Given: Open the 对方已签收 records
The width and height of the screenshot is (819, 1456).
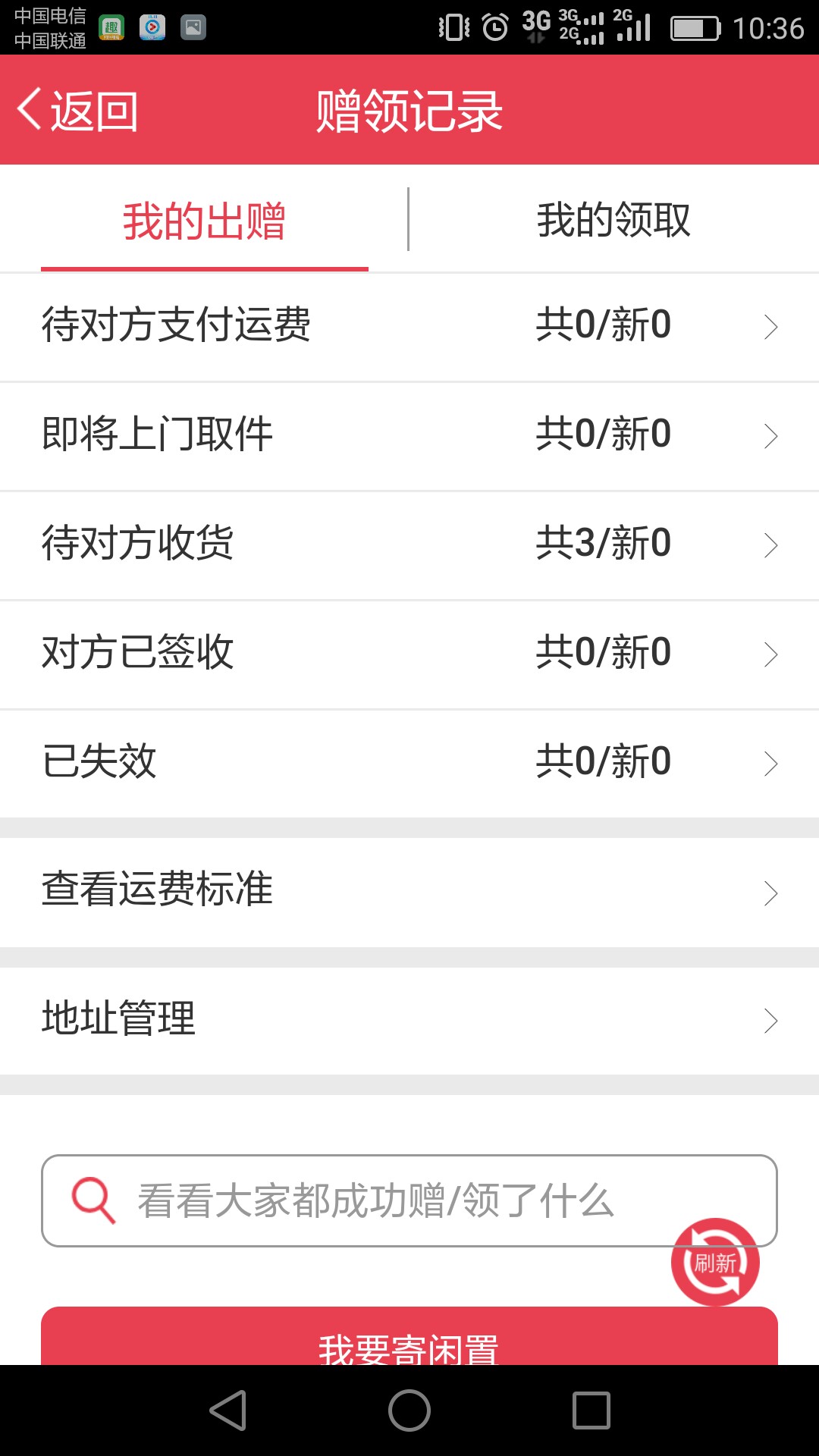Looking at the screenshot, I should pyautogui.click(x=409, y=654).
